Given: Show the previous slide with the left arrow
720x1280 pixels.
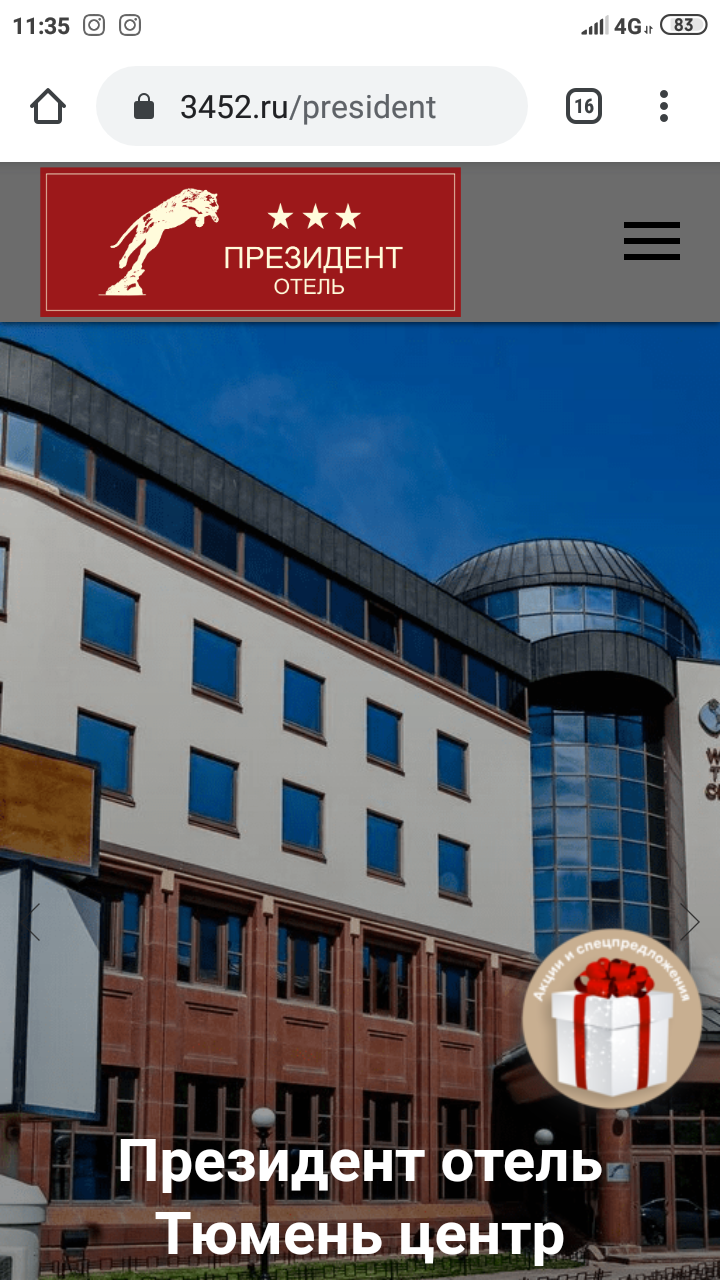Looking at the screenshot, I should point(30,922).
